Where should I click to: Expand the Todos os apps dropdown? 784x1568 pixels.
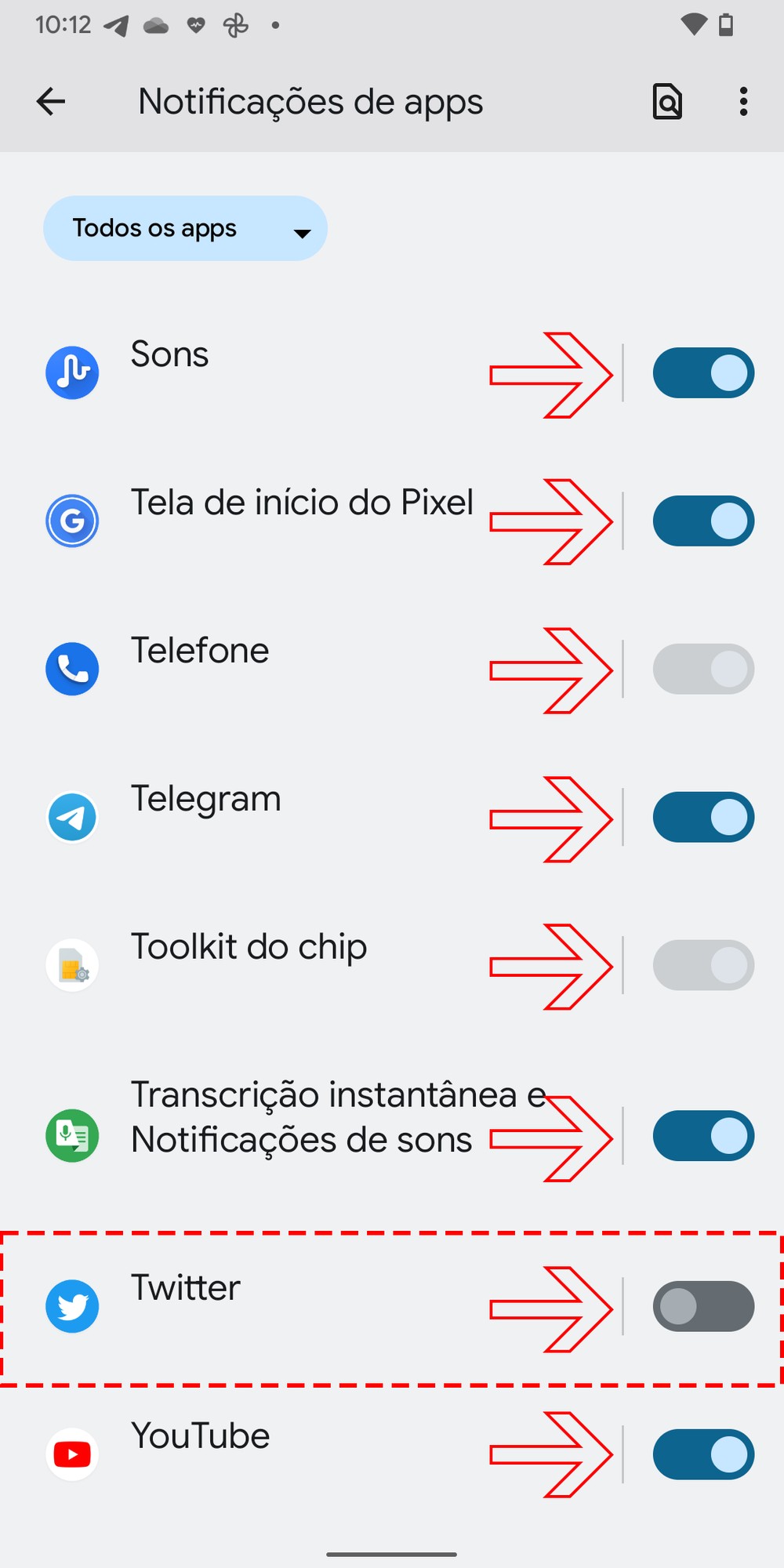(x=185, y=228)
